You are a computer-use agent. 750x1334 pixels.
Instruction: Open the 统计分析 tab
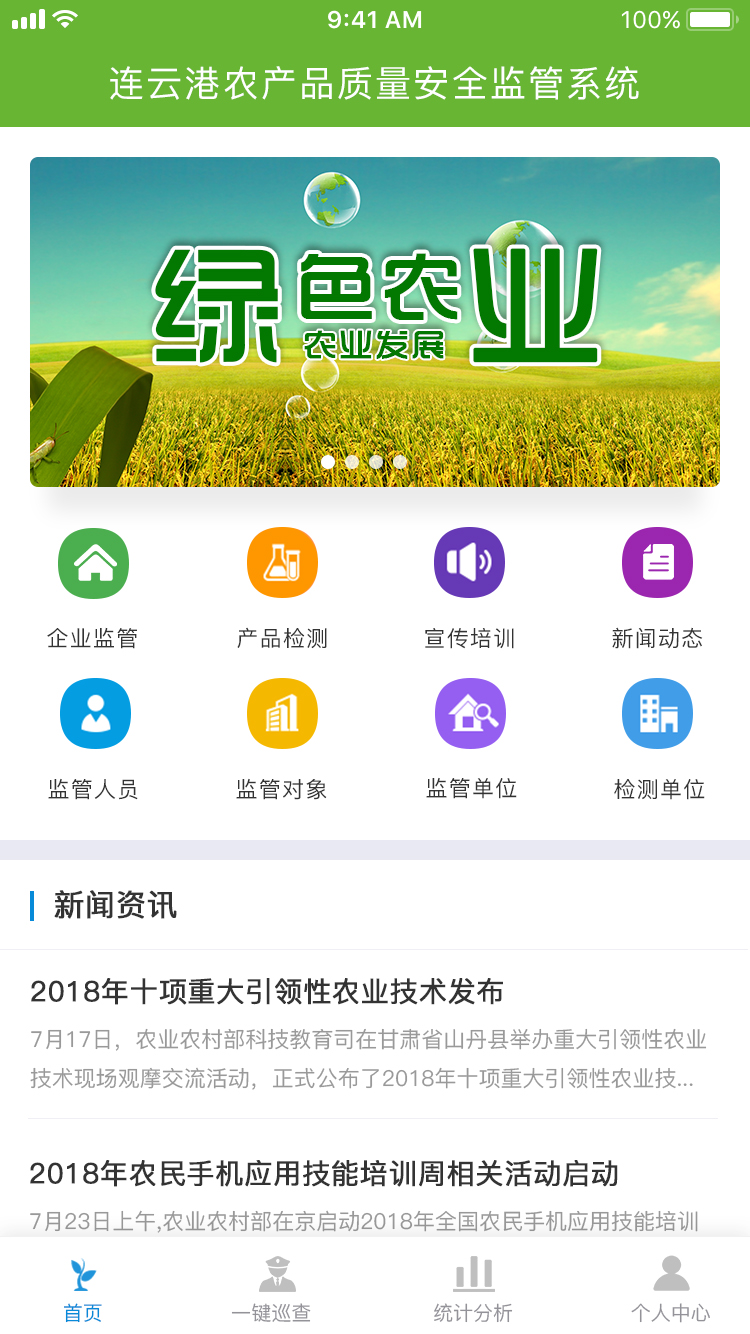(473, 1290)
